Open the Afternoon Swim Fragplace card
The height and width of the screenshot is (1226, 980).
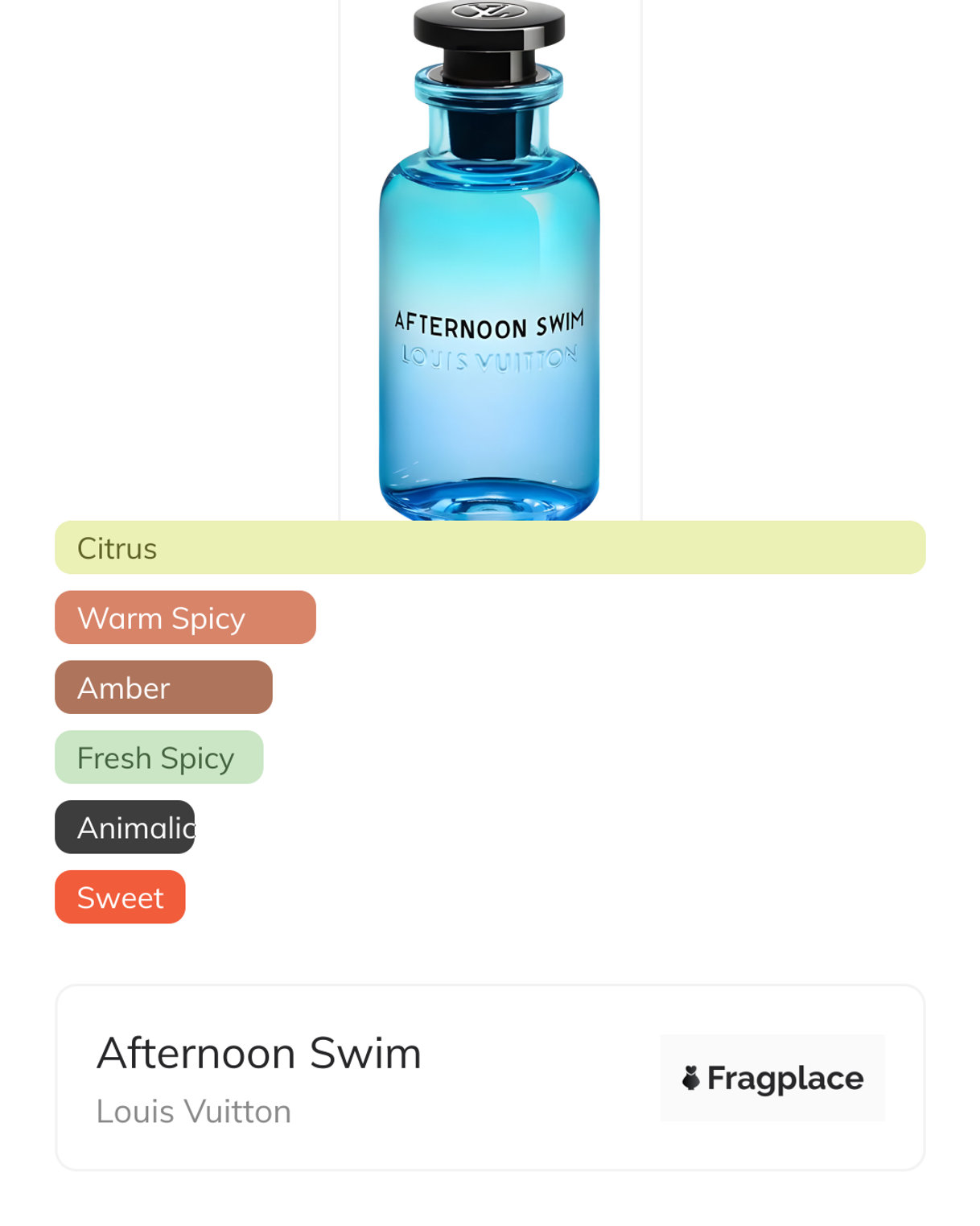(489, 1077)
